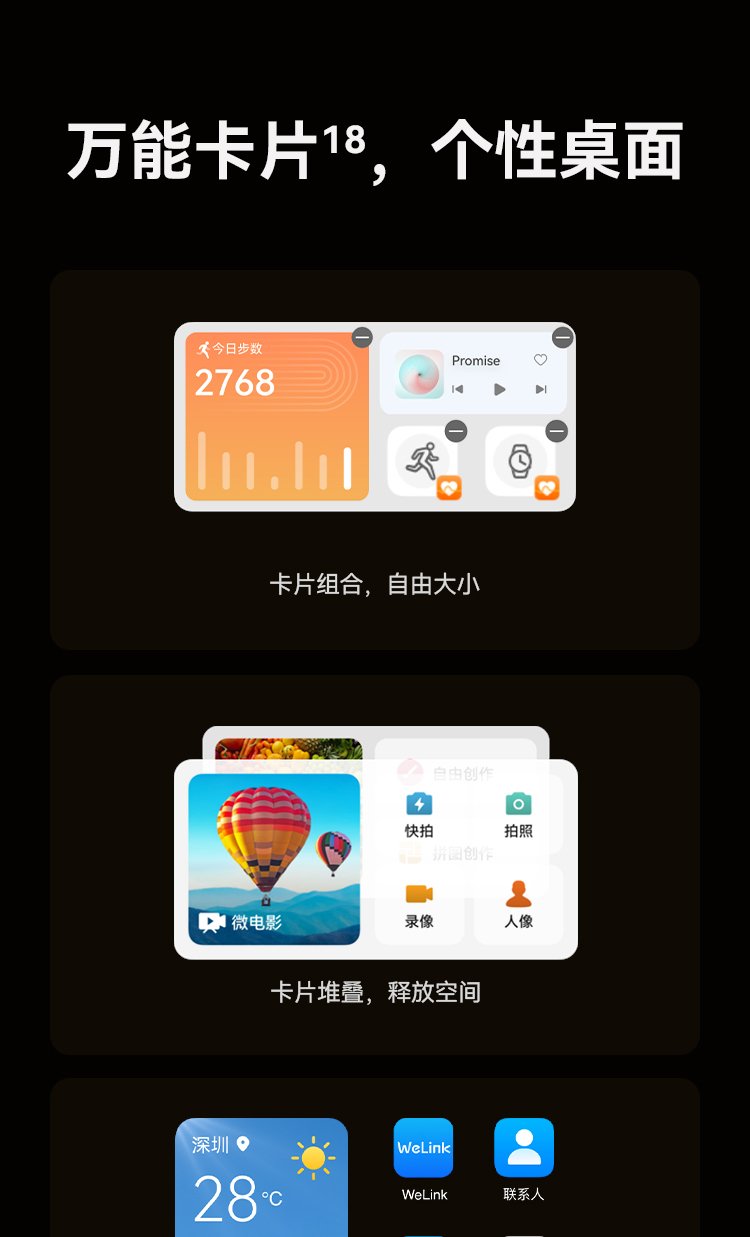This screenshot has height=1237, width=750.
Task: Remove the Promise music widget
Action: 562,337
